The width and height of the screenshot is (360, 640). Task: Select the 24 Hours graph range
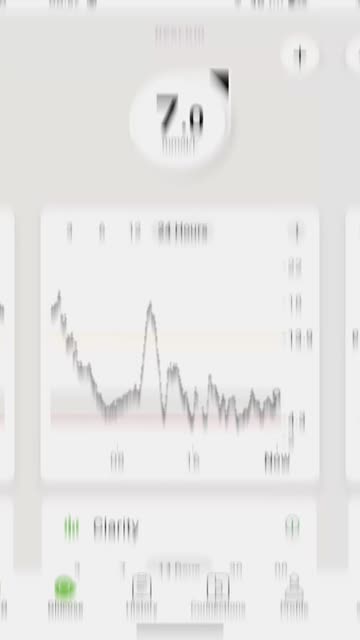click(182, 231)
